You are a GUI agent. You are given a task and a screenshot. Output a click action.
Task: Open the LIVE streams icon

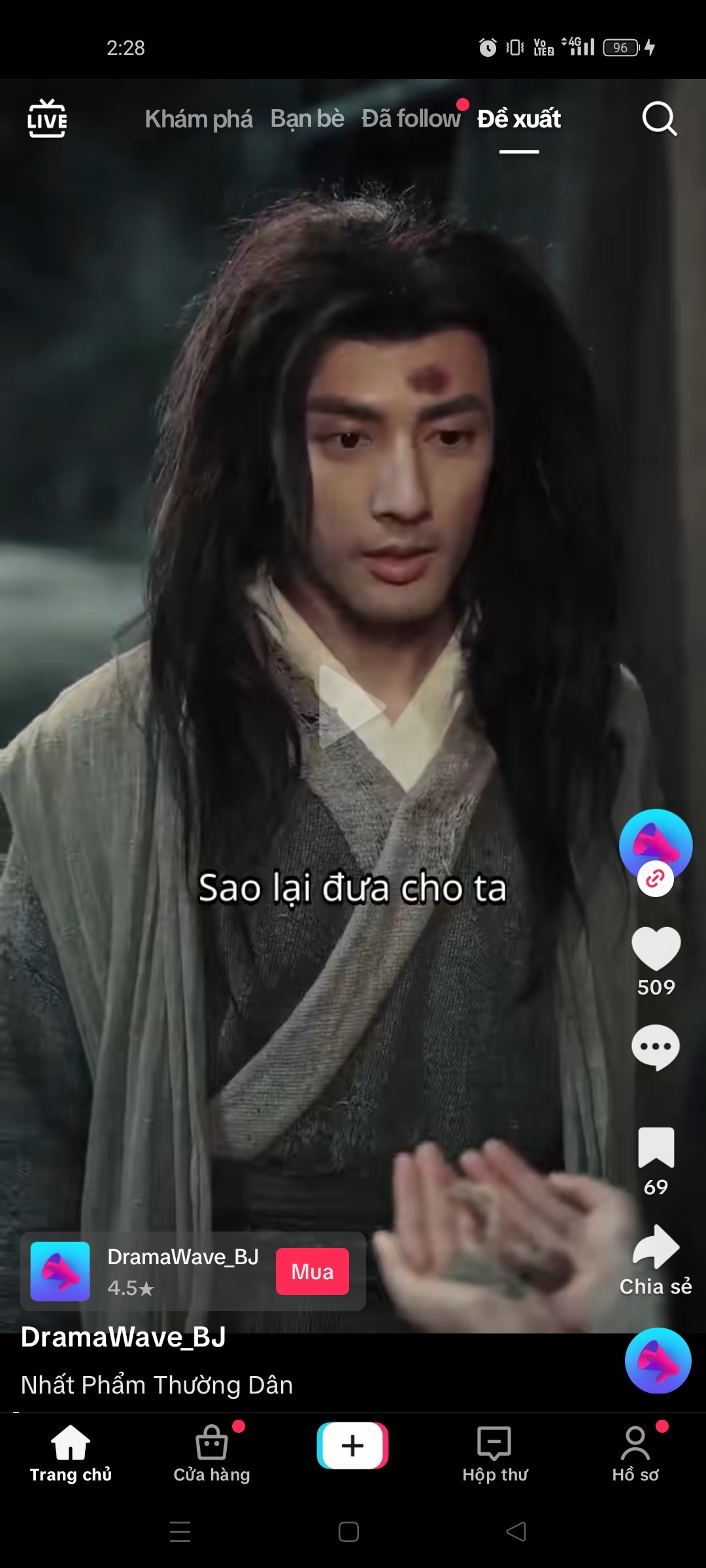[x=47, y=118]
